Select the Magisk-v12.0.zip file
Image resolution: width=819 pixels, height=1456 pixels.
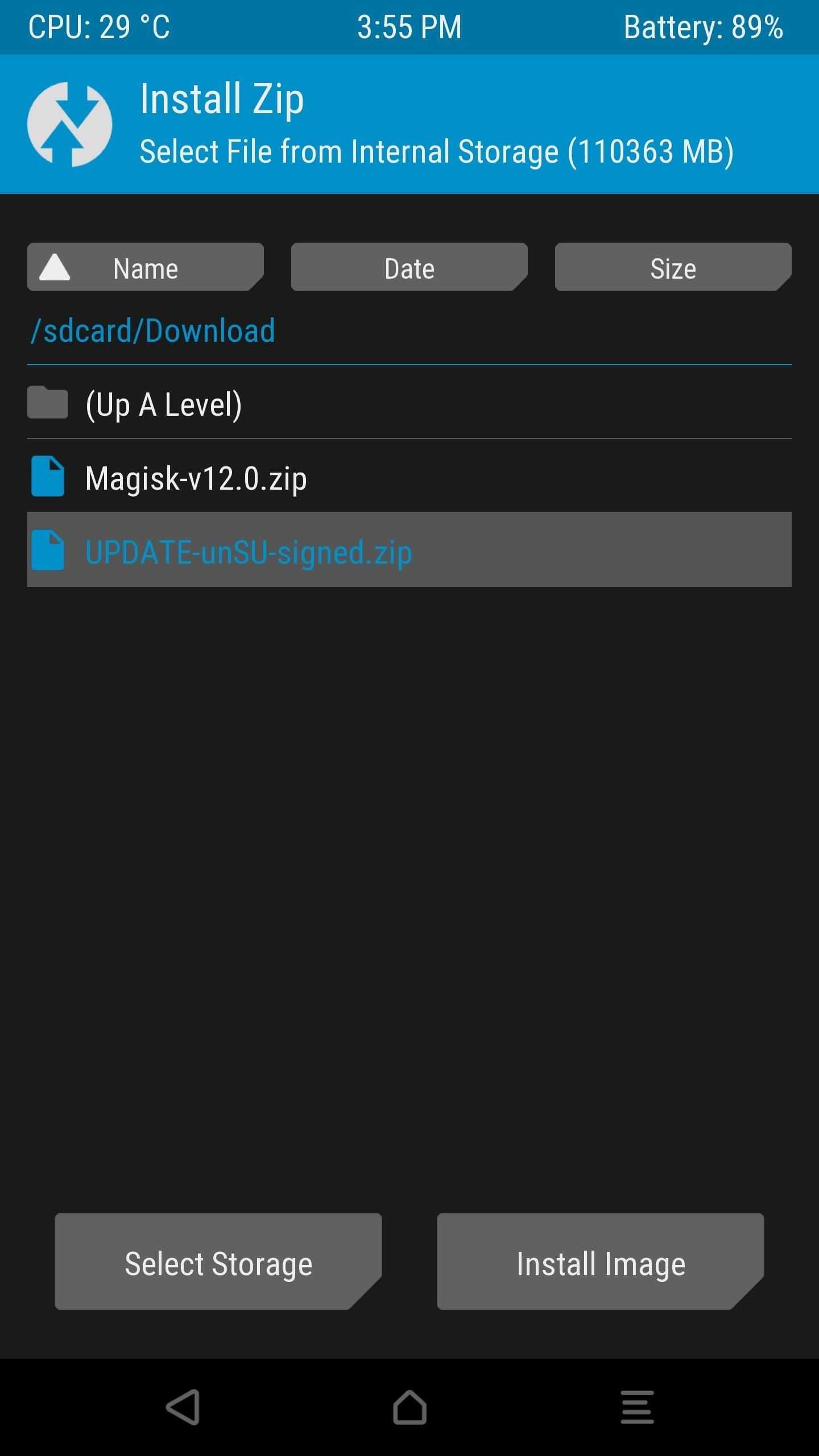[x=196, y=478]
